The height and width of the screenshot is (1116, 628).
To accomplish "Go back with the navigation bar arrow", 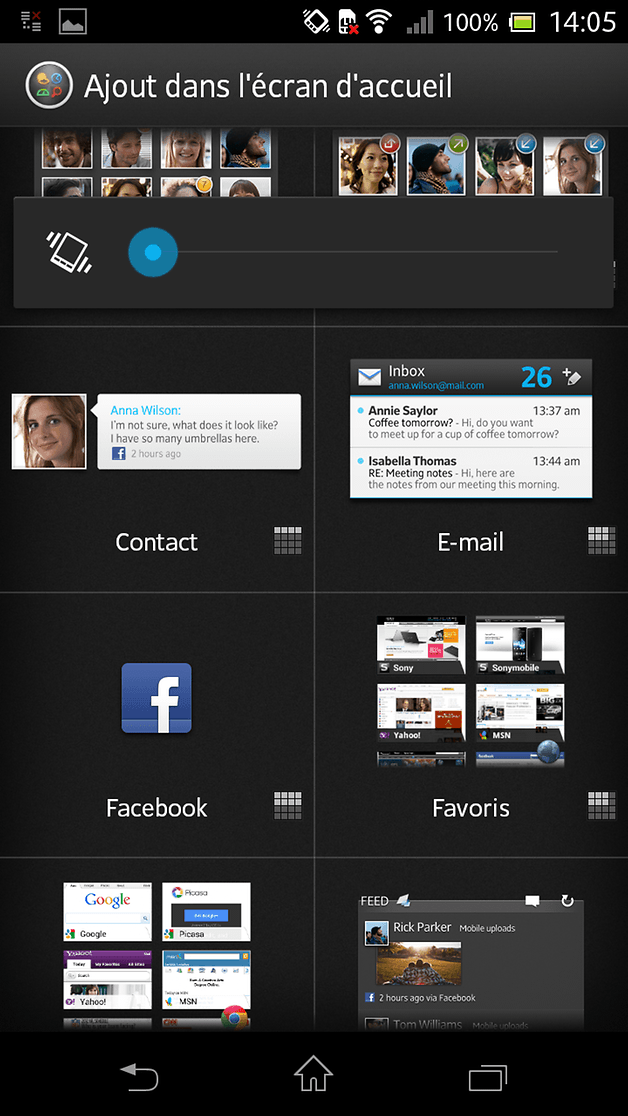I will 139,1076.
